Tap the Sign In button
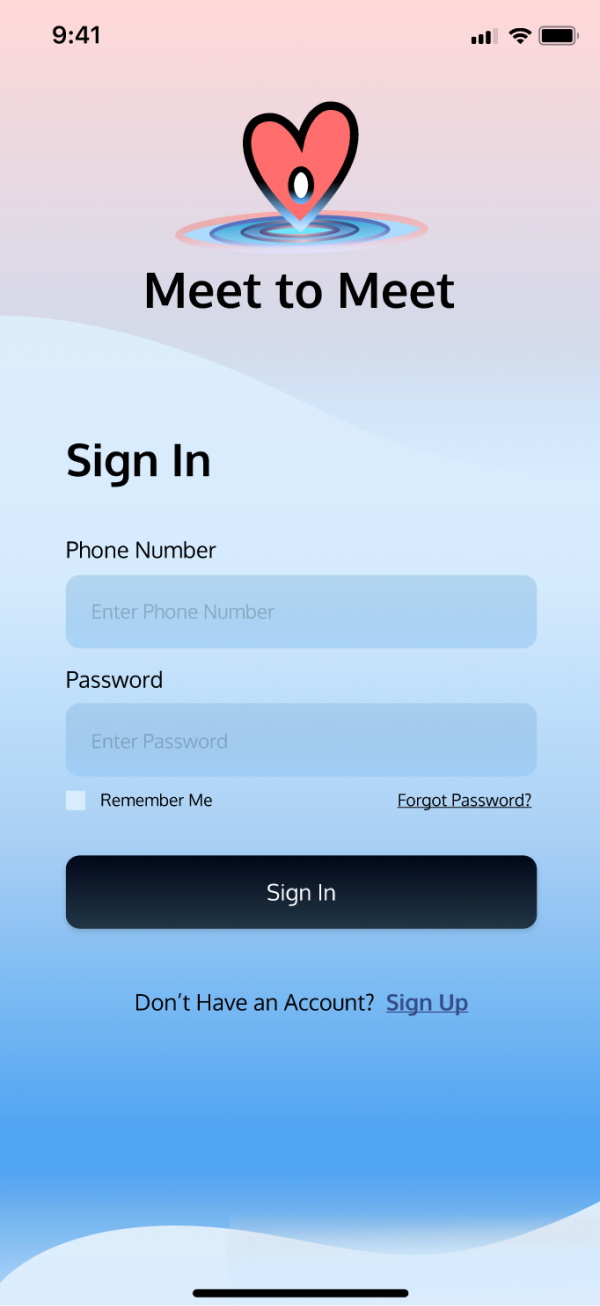 (x=301, y=892)
